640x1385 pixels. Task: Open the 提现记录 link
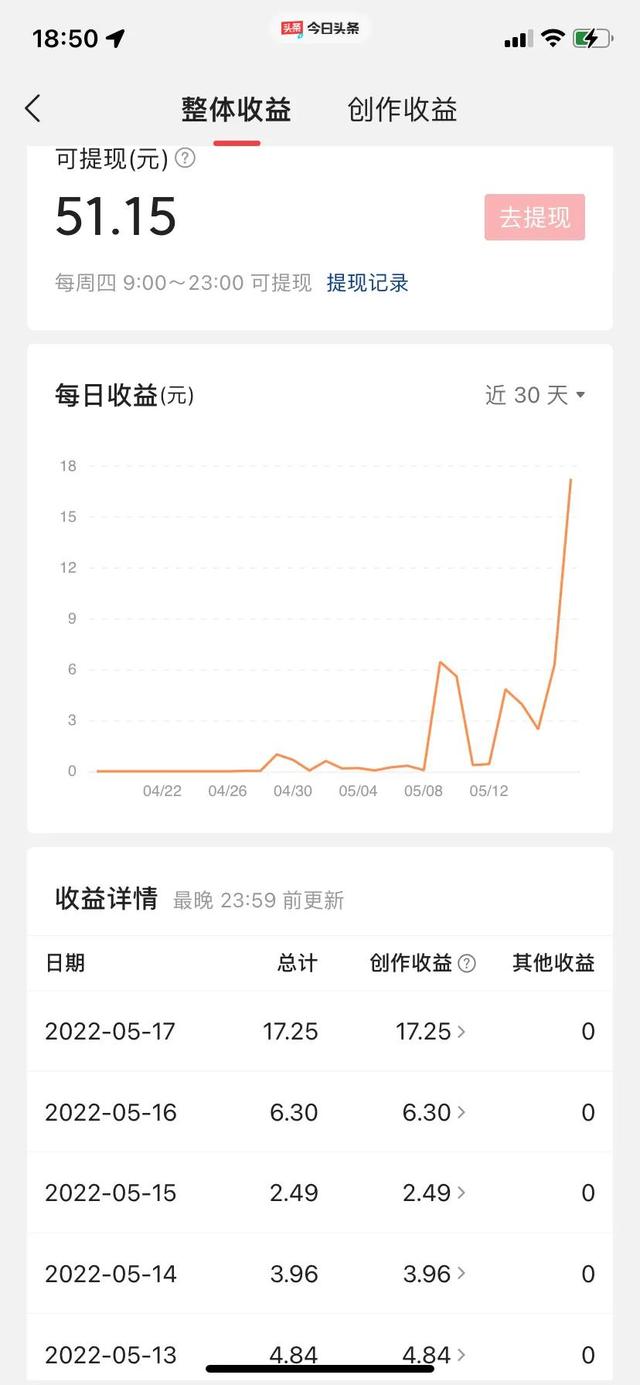point(367,283)
